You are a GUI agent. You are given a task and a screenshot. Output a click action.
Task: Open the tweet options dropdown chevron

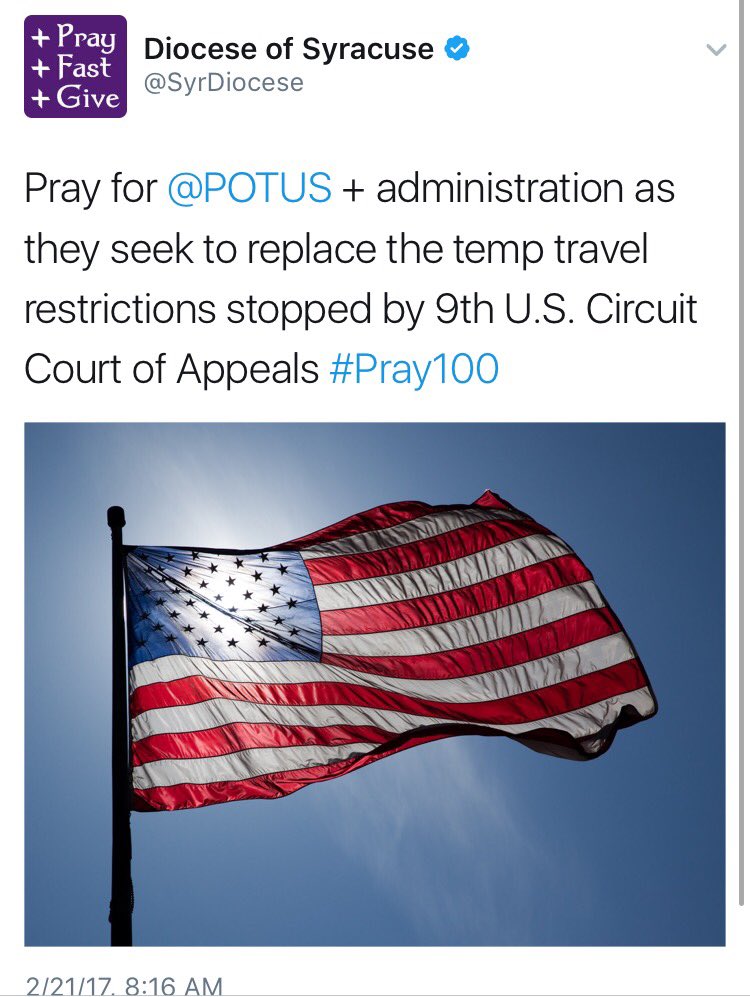pyautogui.click(x=716, y=49)
